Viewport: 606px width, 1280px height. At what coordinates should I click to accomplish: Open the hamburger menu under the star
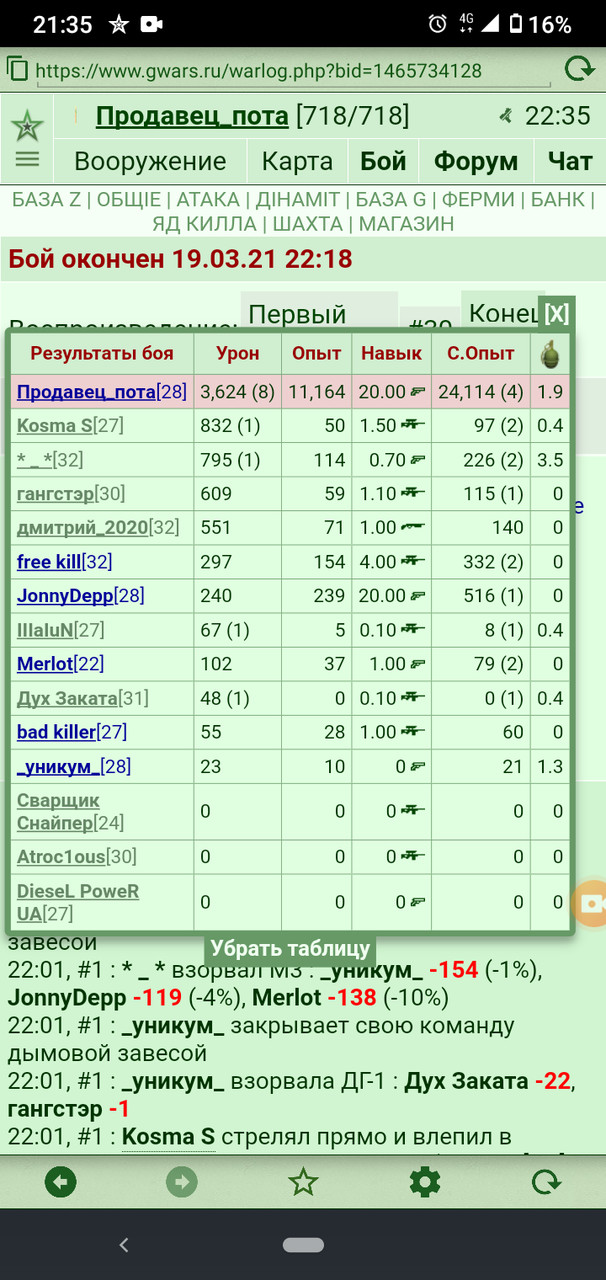pos(27,159)
